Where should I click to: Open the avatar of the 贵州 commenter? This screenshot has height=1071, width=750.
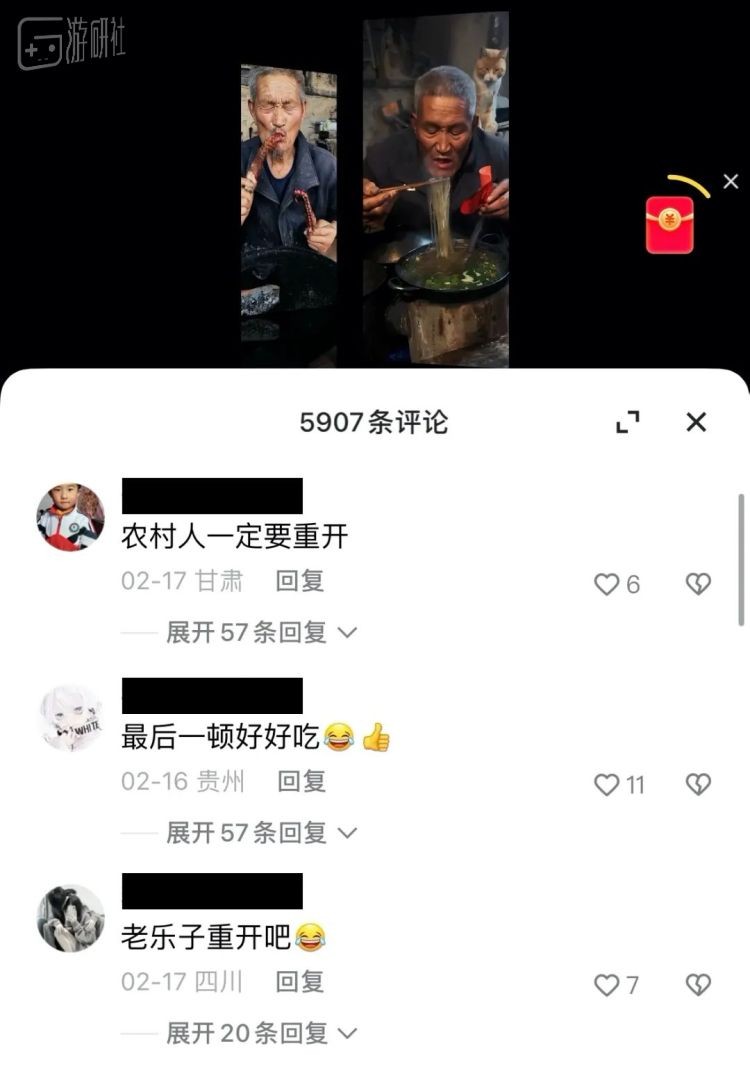(x=71, y=718)
